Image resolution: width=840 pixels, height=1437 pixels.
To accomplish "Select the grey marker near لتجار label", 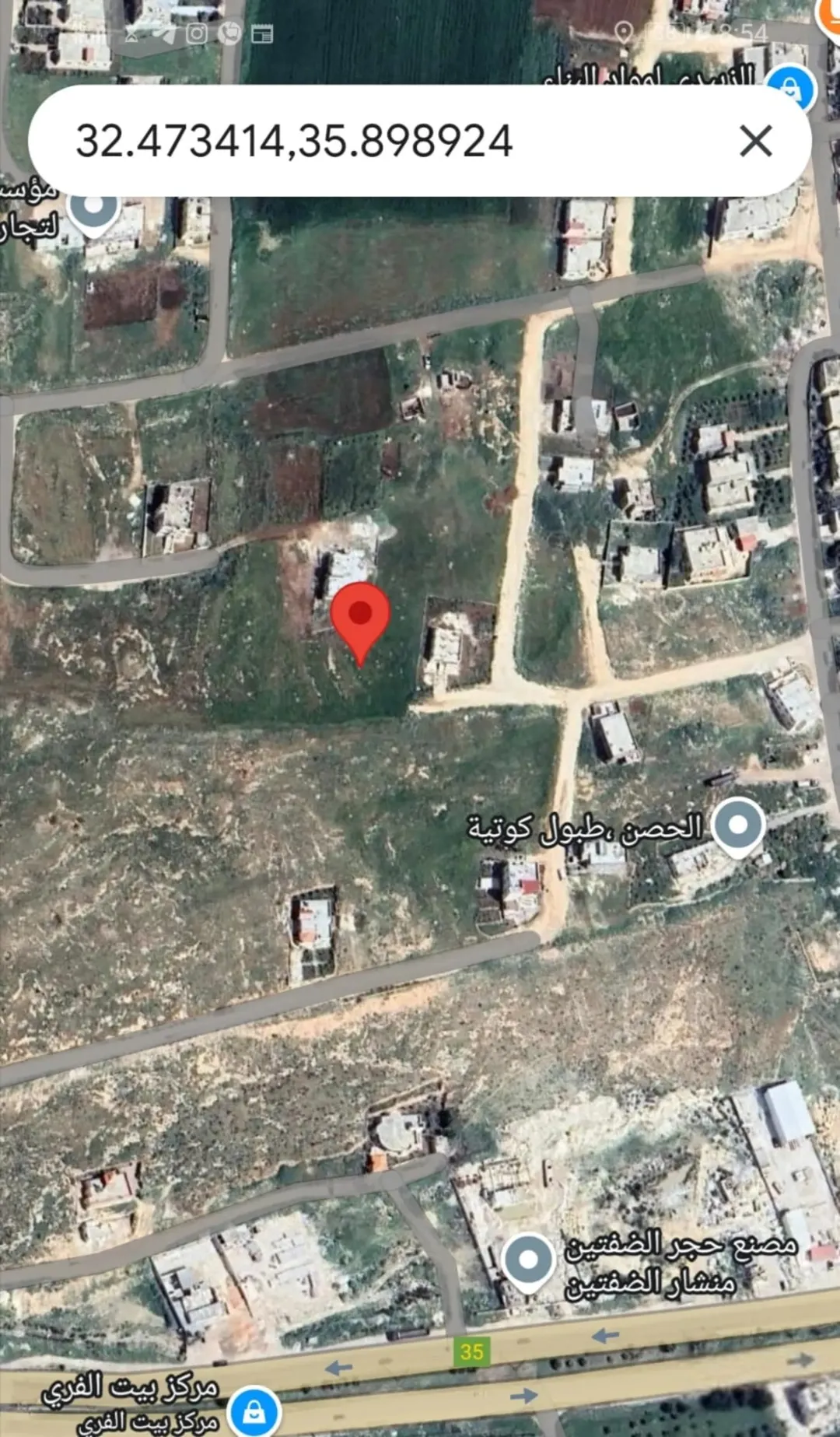I will click(x=93, y=209).
